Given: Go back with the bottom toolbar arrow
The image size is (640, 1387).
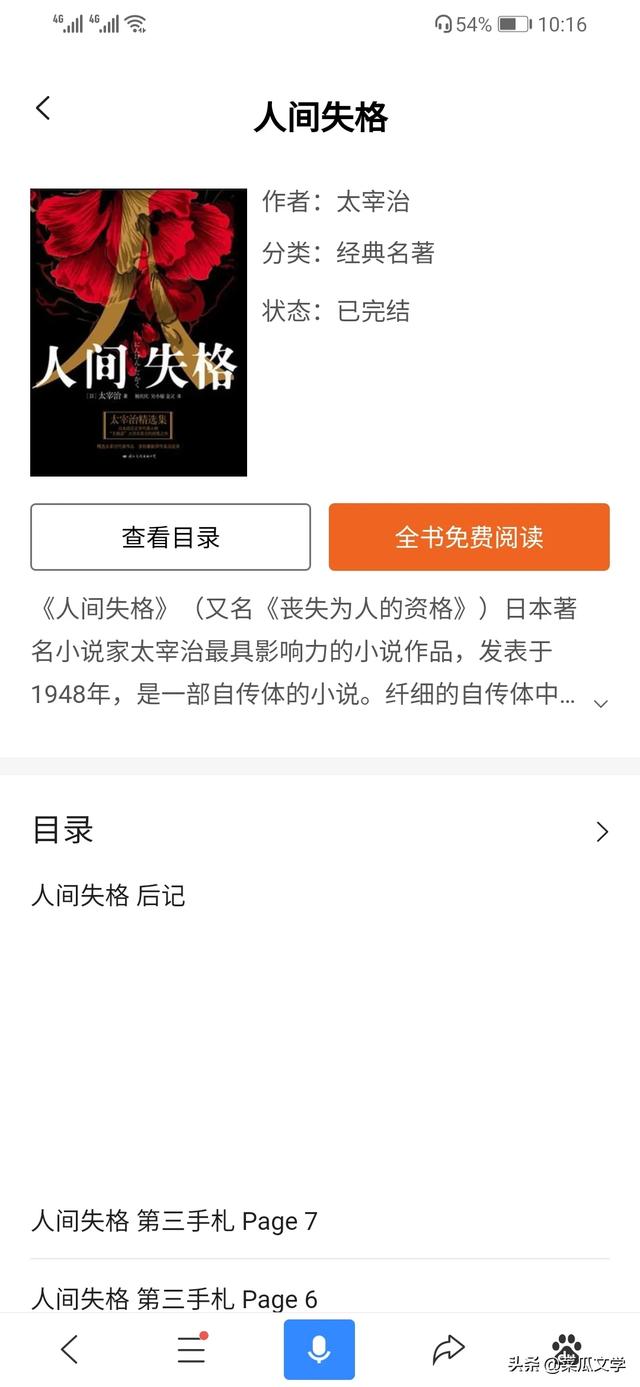Looking at the screenshot, I should click(x=69, y=1349).
